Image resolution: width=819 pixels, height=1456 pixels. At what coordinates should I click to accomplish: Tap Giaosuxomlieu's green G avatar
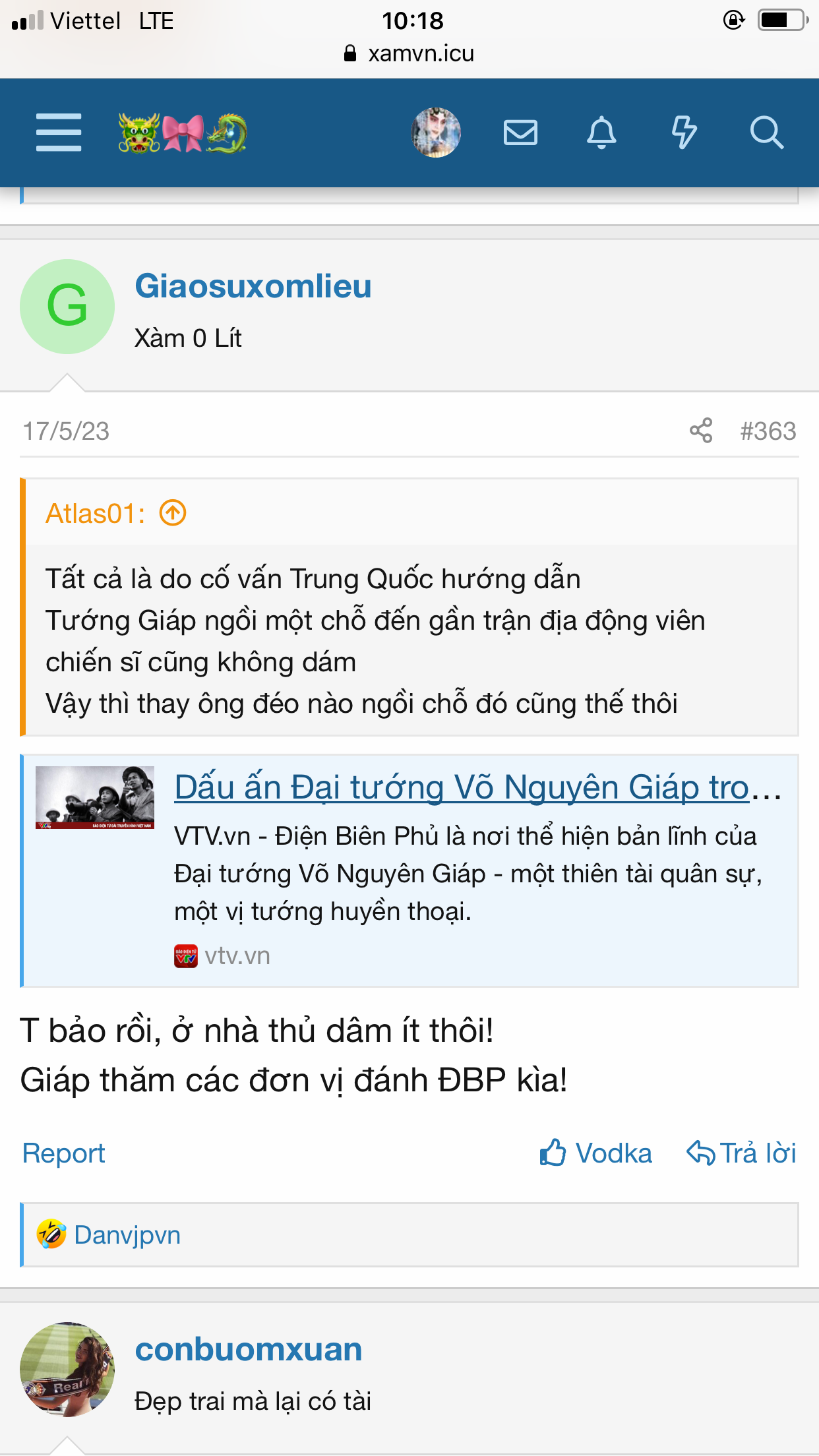[x=67, y=307]
